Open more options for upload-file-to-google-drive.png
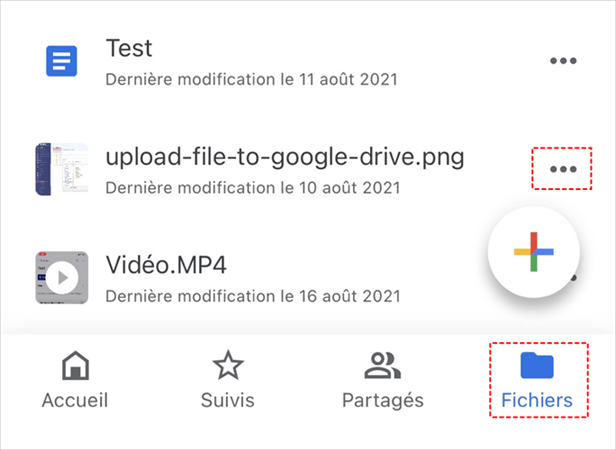The height and width of the screenshot is (450, 616). pyautogui.click(x=564, y=169)
